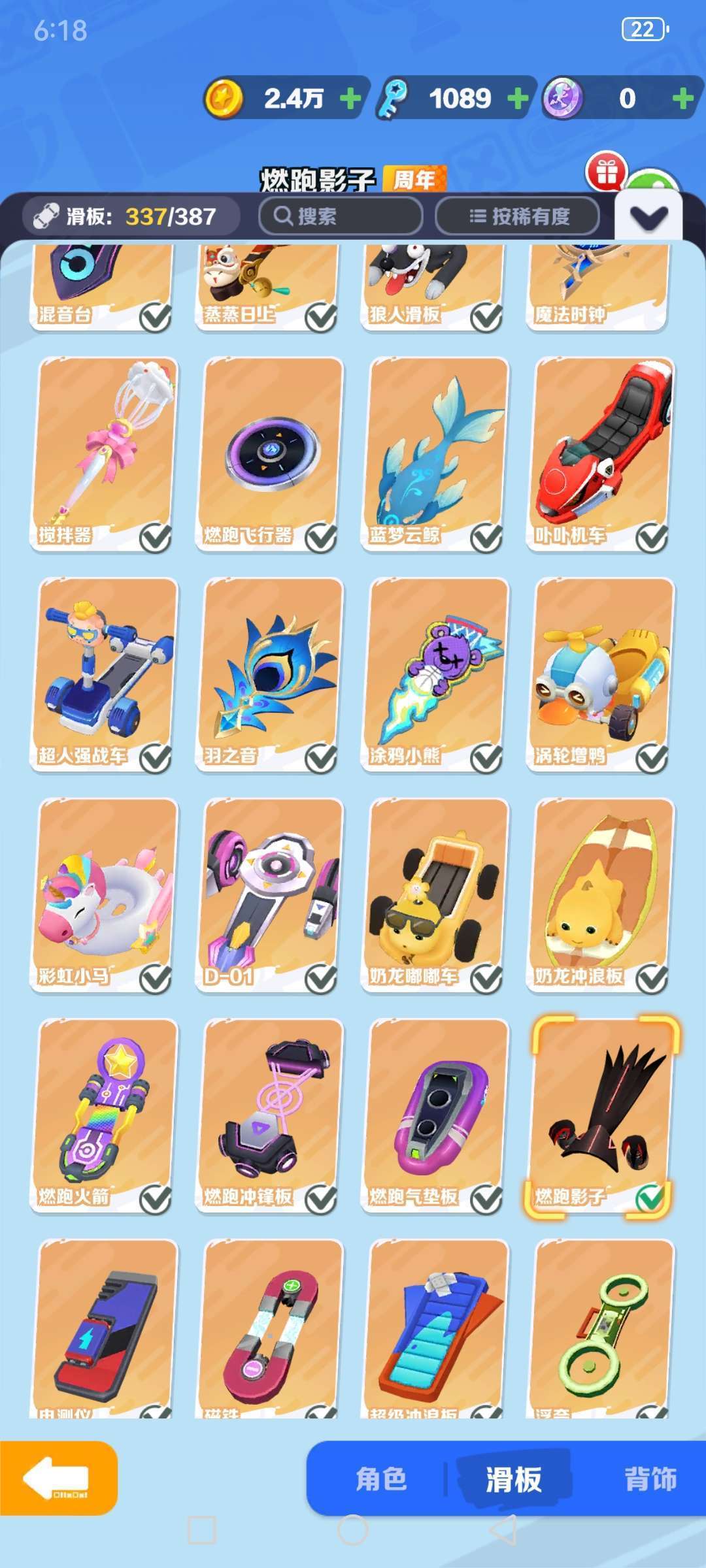Add more keys with the plus button
Viewport: 706px width, 1568px height.
click(x=518, y=99)
